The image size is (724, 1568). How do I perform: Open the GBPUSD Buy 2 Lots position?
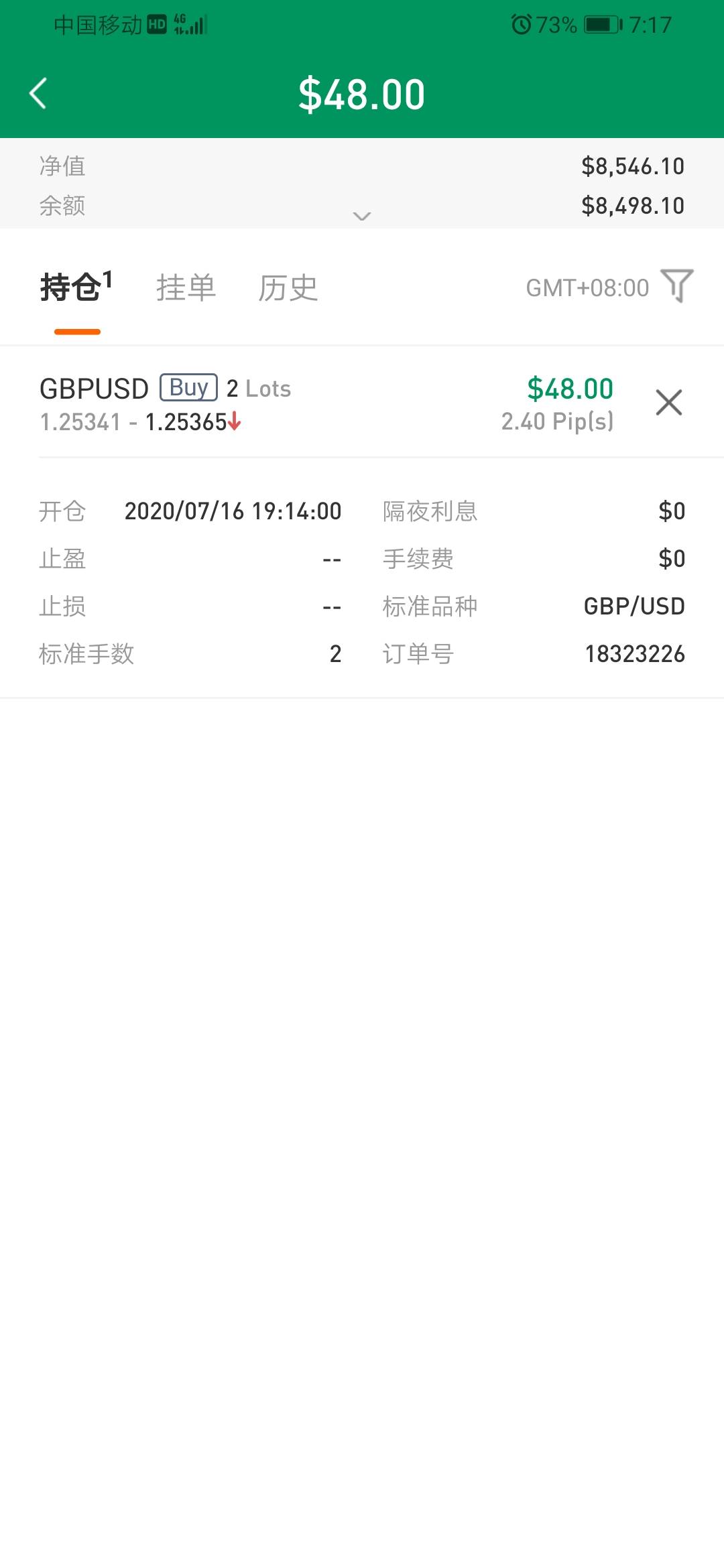pos(328,404)
